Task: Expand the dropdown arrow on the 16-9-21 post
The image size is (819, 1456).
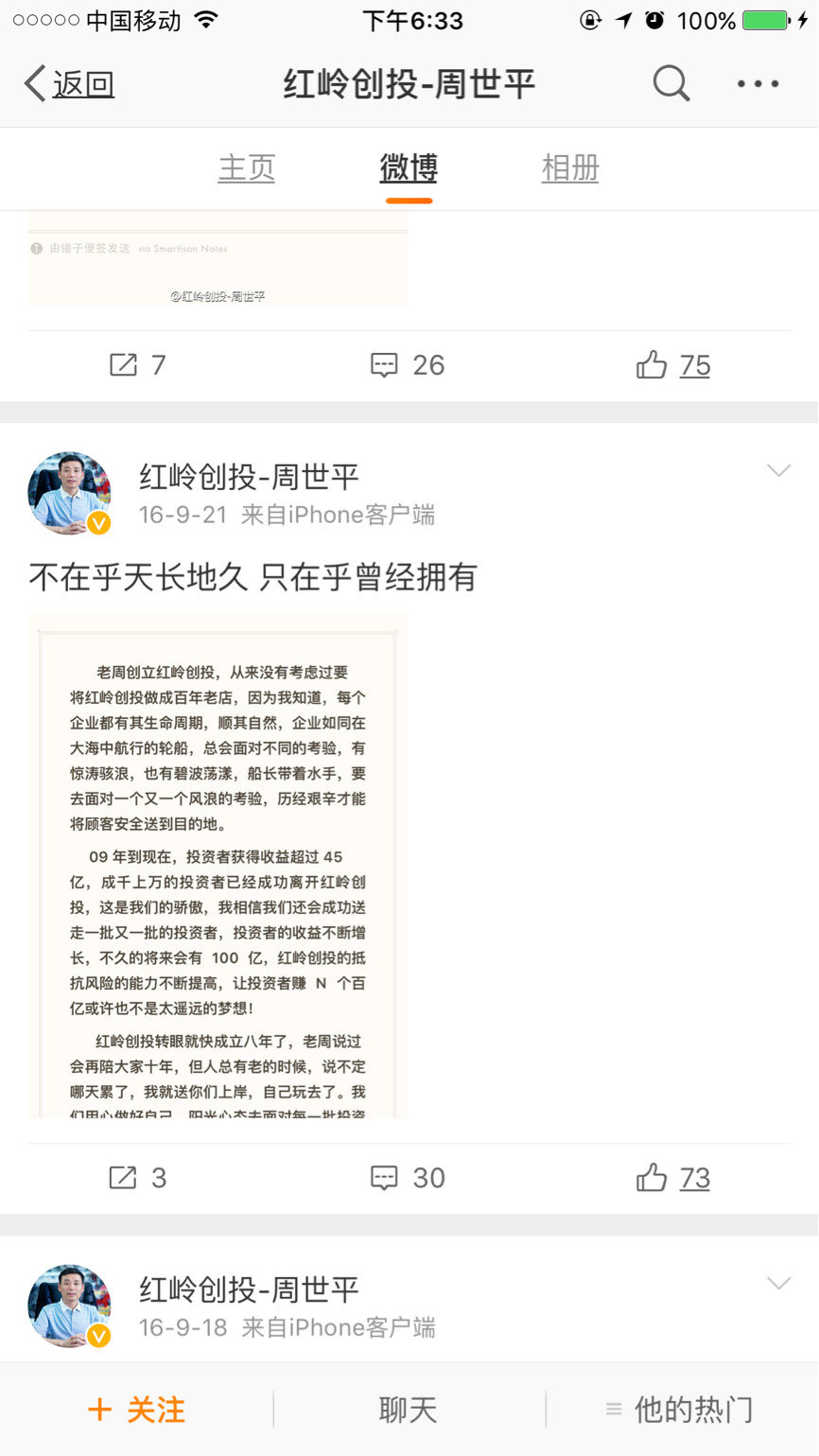Action: tap(778, 470)
